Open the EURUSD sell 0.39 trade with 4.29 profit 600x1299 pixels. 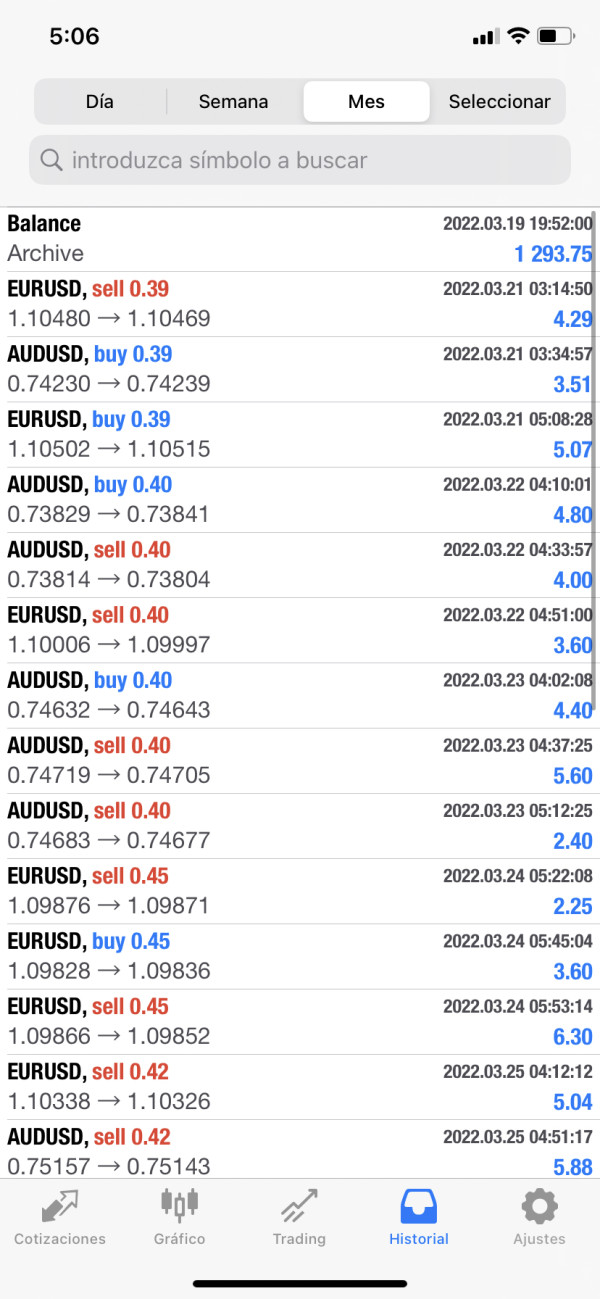300,304
